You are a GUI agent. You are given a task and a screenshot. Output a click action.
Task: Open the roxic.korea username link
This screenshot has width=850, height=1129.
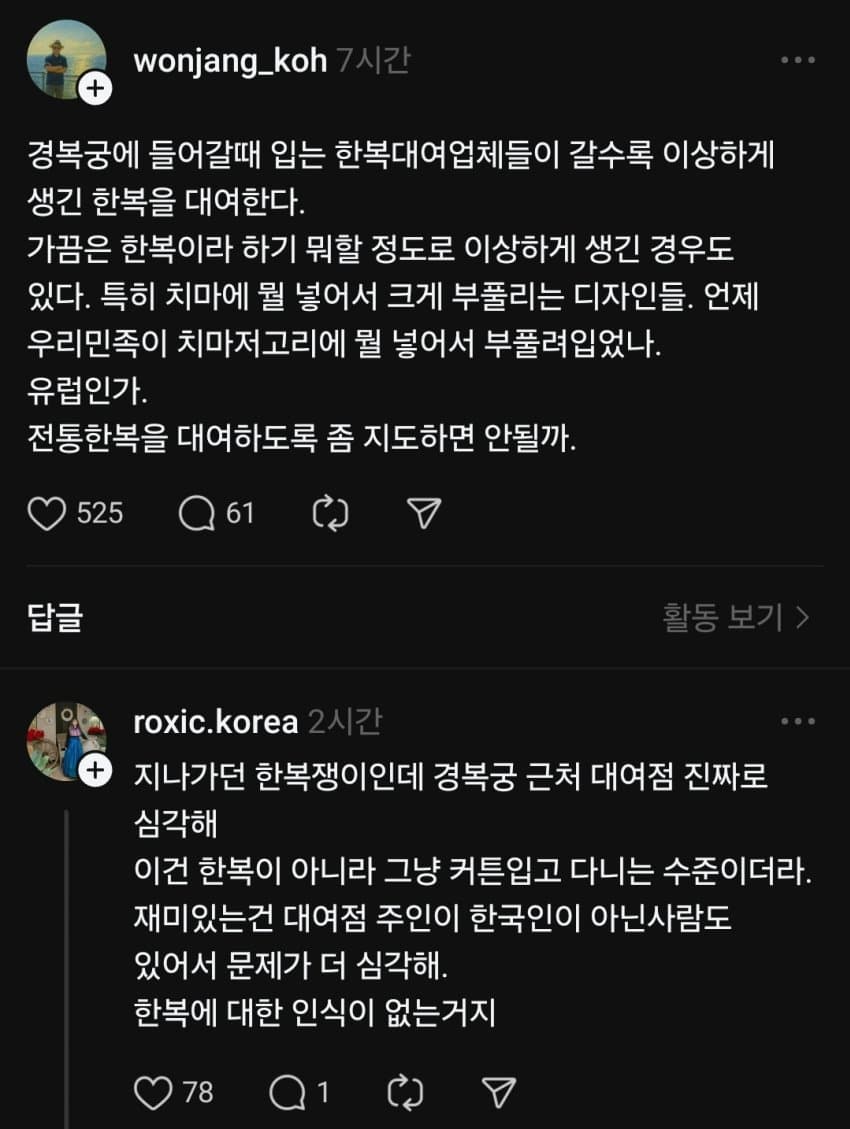pos(215,721)
